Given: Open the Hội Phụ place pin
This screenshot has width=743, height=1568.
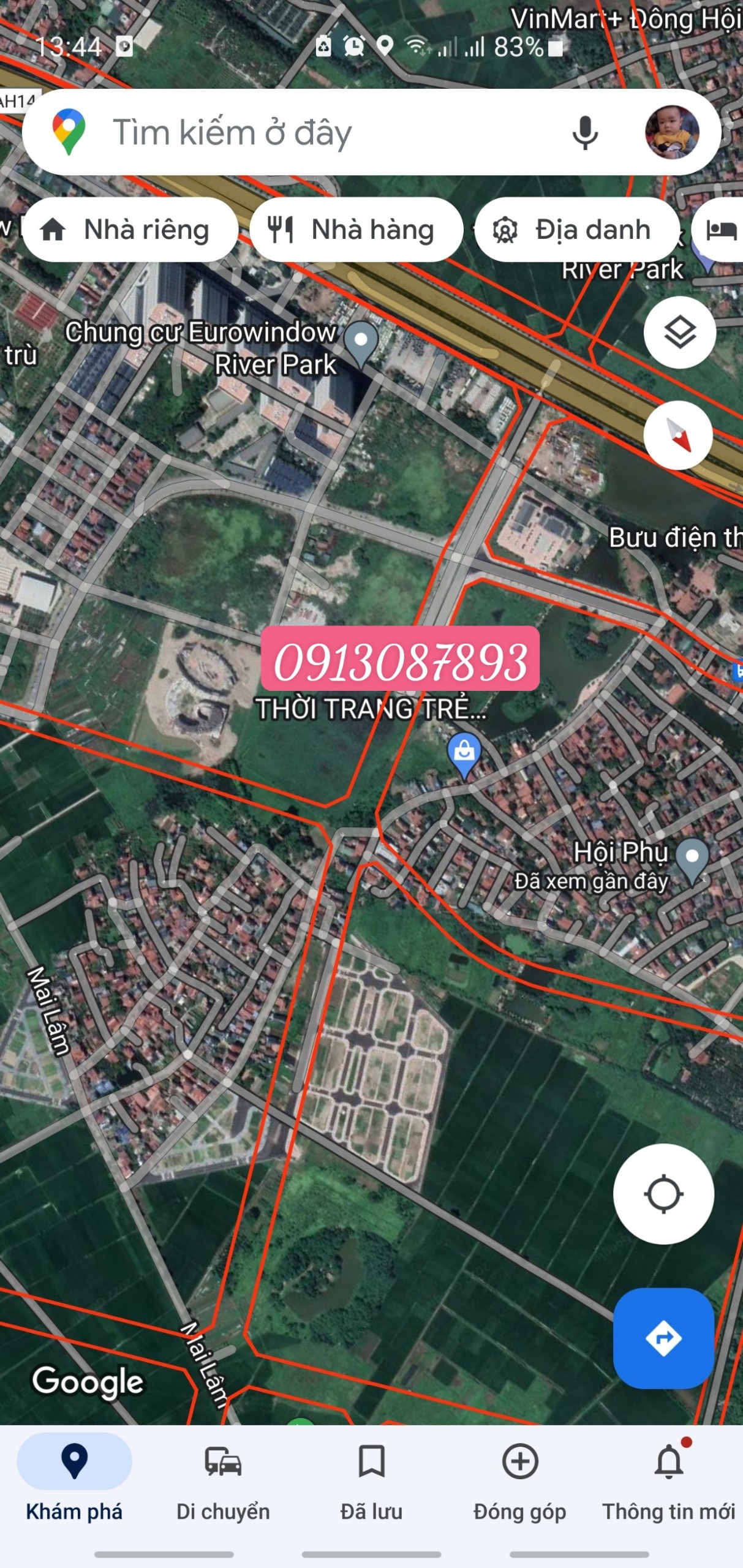Looking at the screenshot, I should pos(693,859).
